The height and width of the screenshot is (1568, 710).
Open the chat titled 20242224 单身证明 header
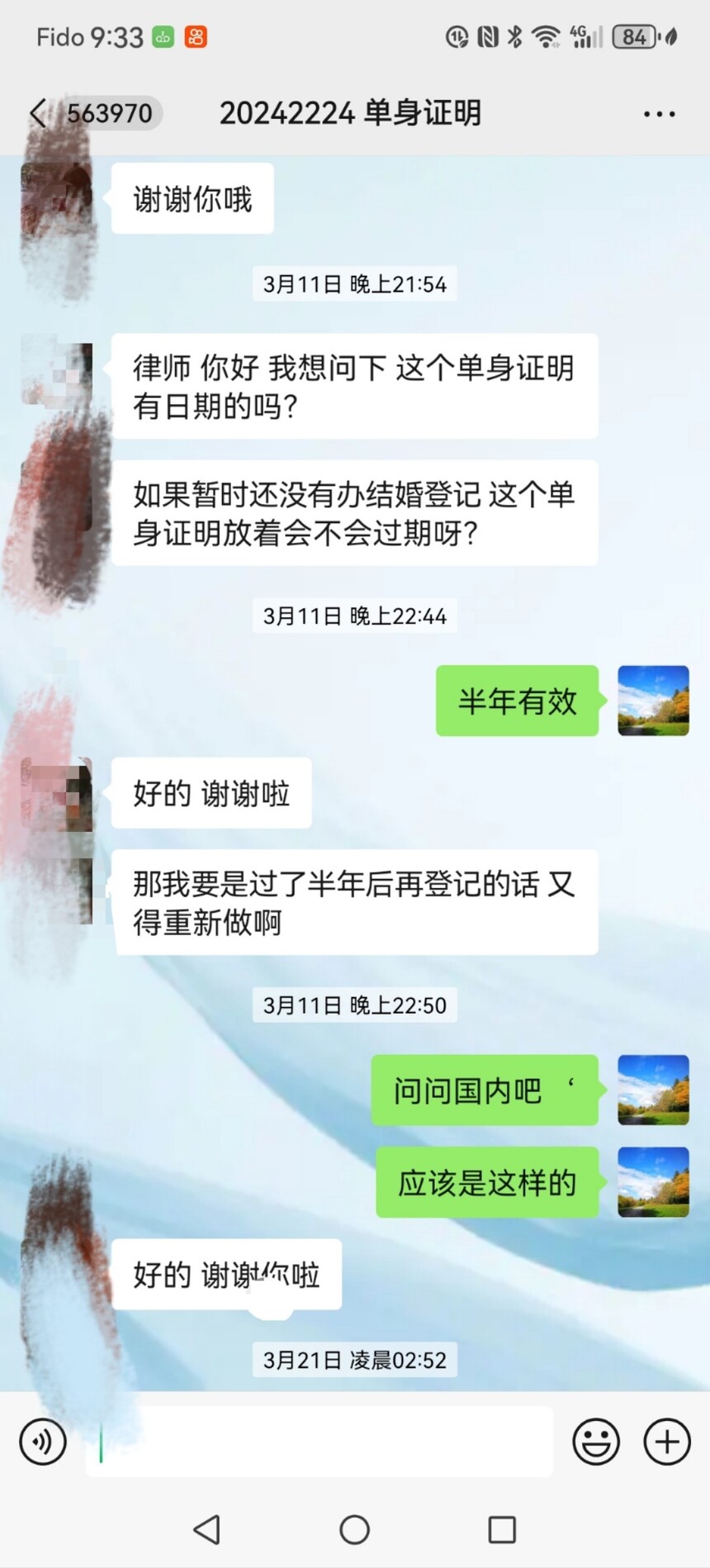tap(353, 113)
